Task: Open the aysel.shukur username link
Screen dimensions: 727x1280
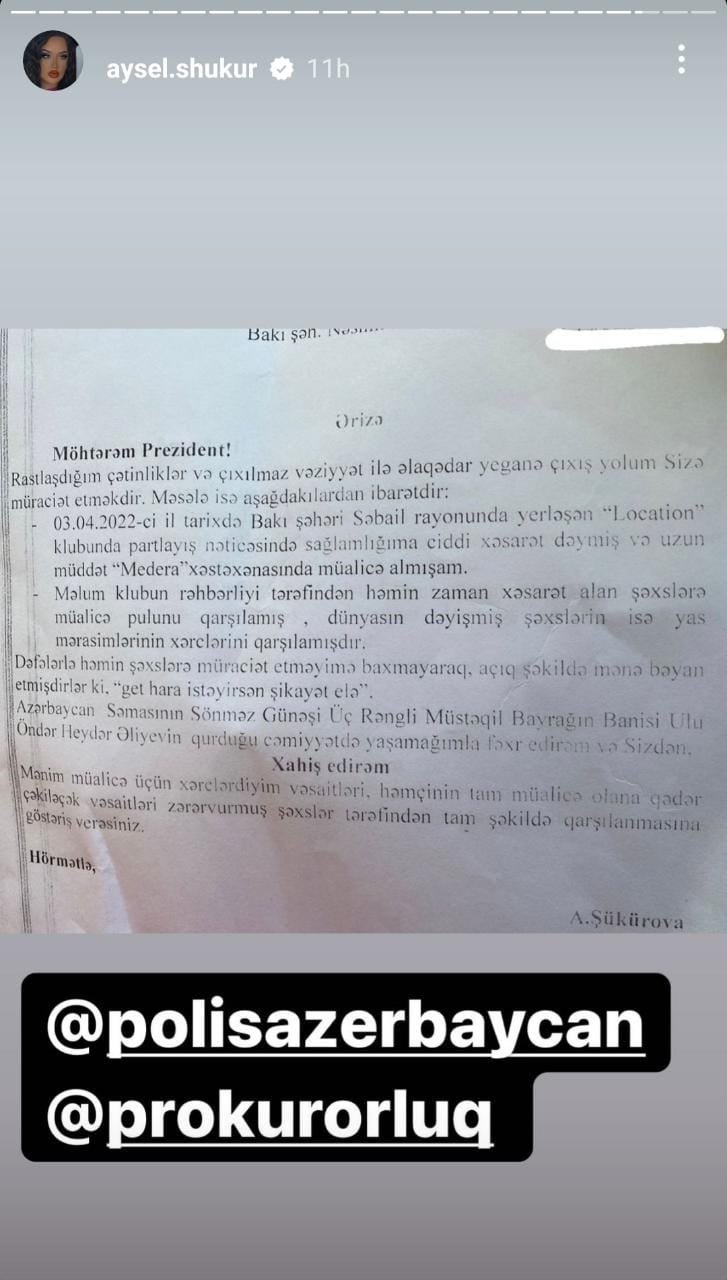Action: 181,69
